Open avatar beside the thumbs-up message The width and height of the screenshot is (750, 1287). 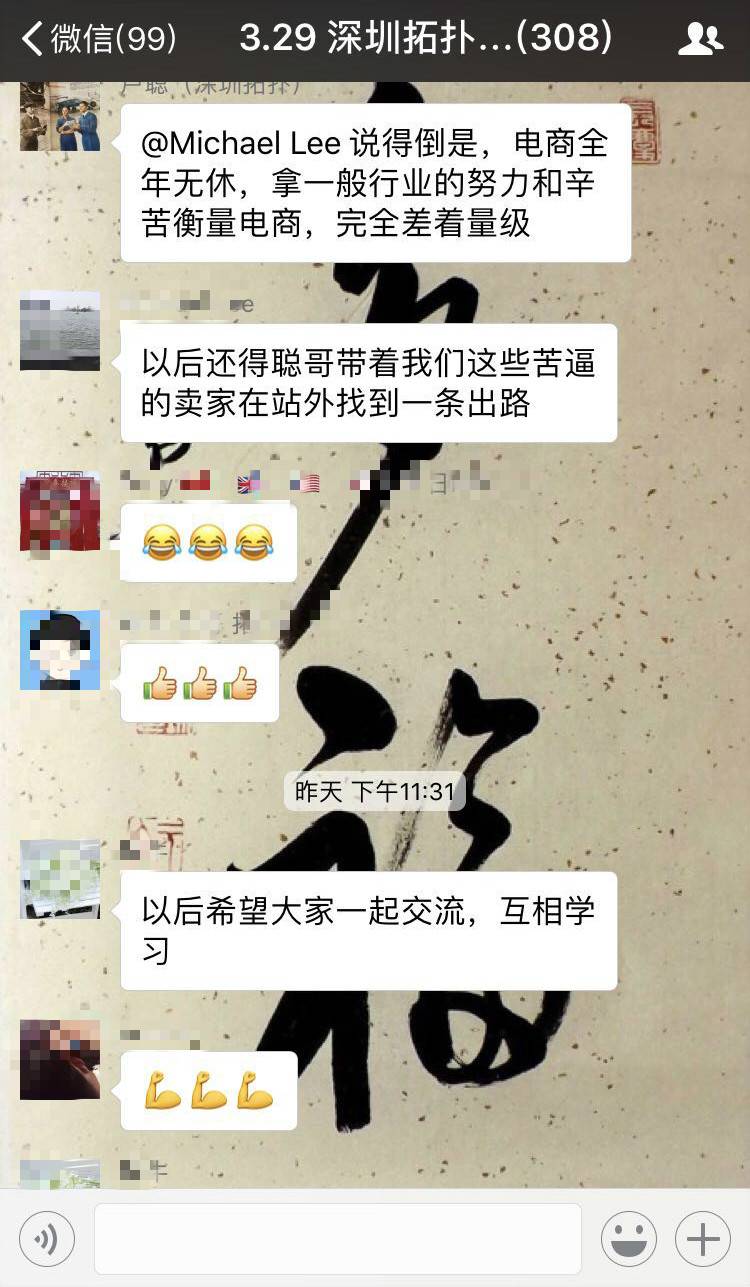pyautogui.click(x=60, y=650)
